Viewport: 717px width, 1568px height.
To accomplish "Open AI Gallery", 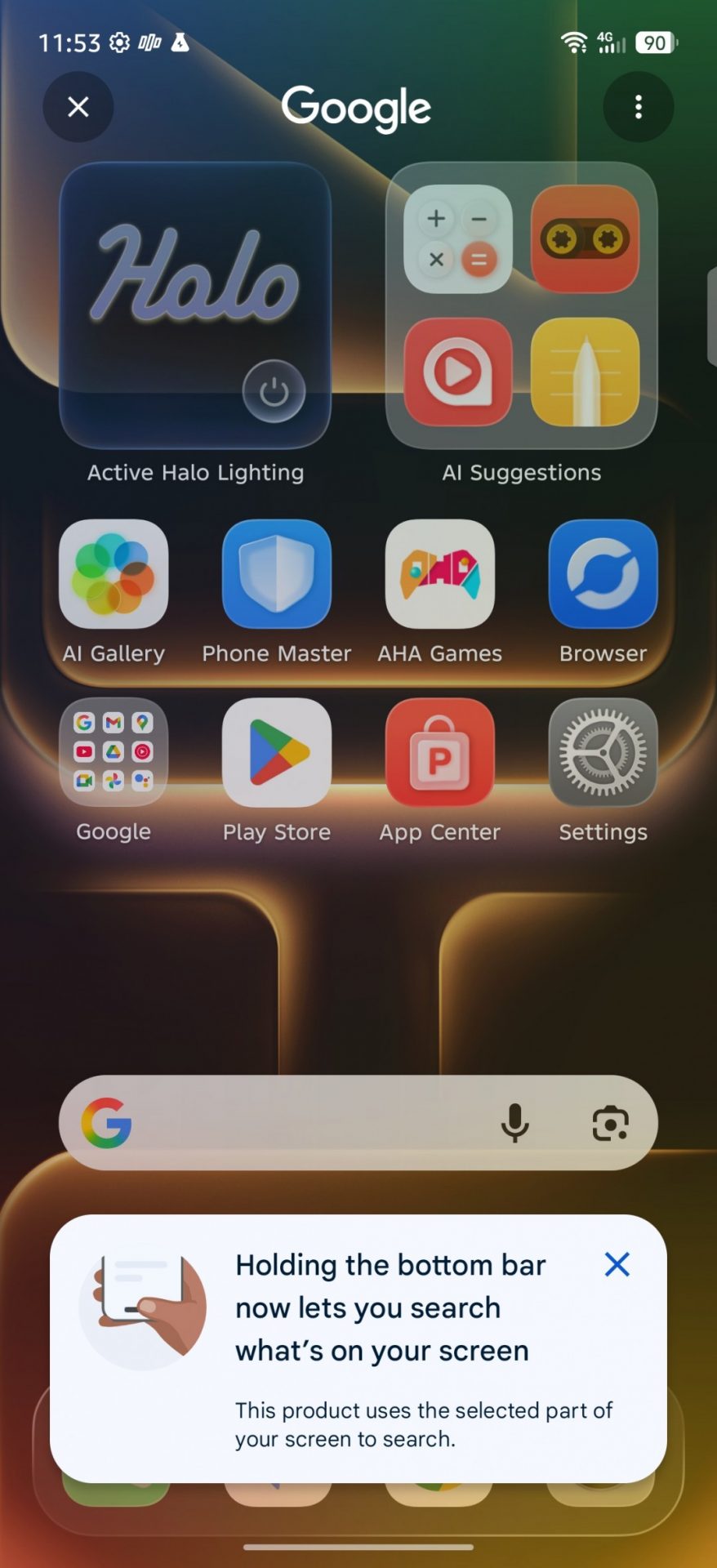I will click(114, 574).
